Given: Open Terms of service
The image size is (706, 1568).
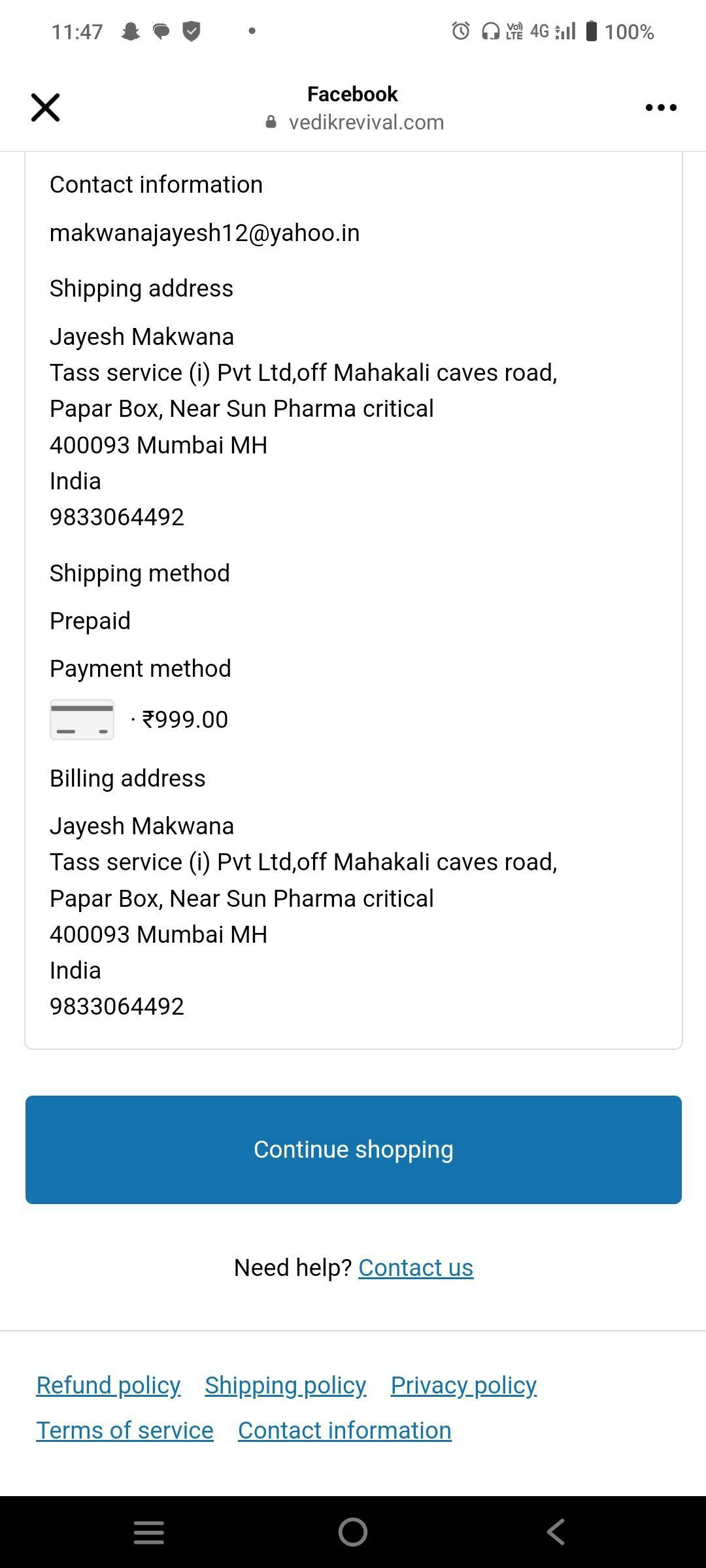Looking at the screenshot, I should pyautogui.click(x=125, y=1430).
